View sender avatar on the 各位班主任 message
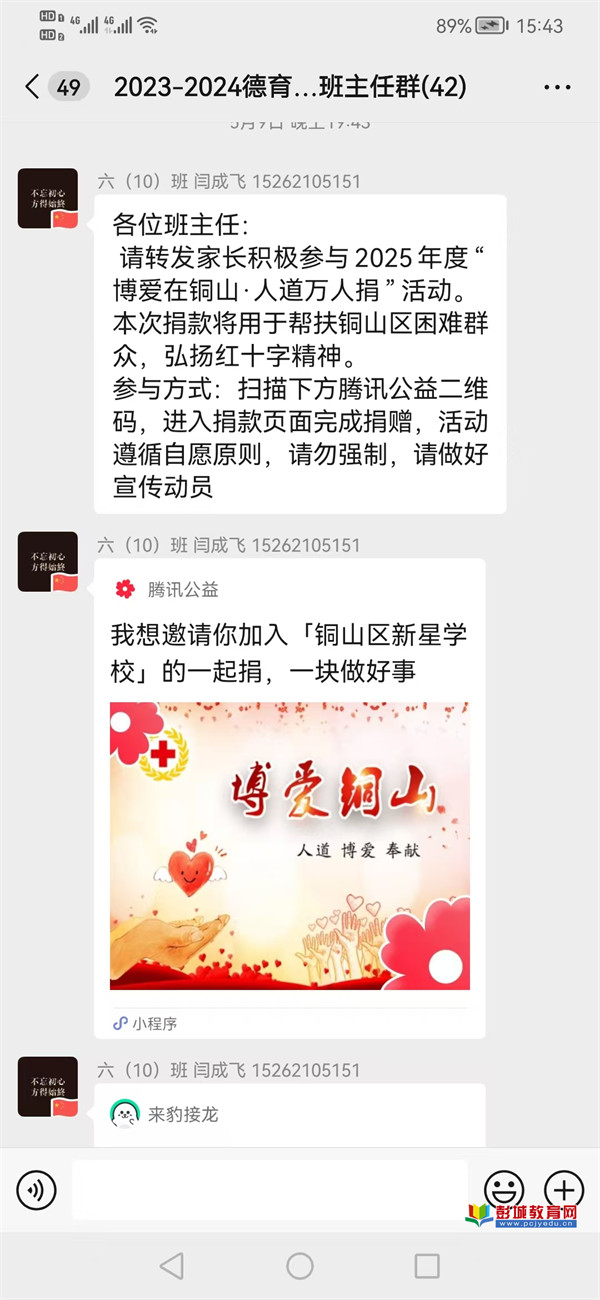The height and width of the screenshot is (1300, 600). coord(48,199)
